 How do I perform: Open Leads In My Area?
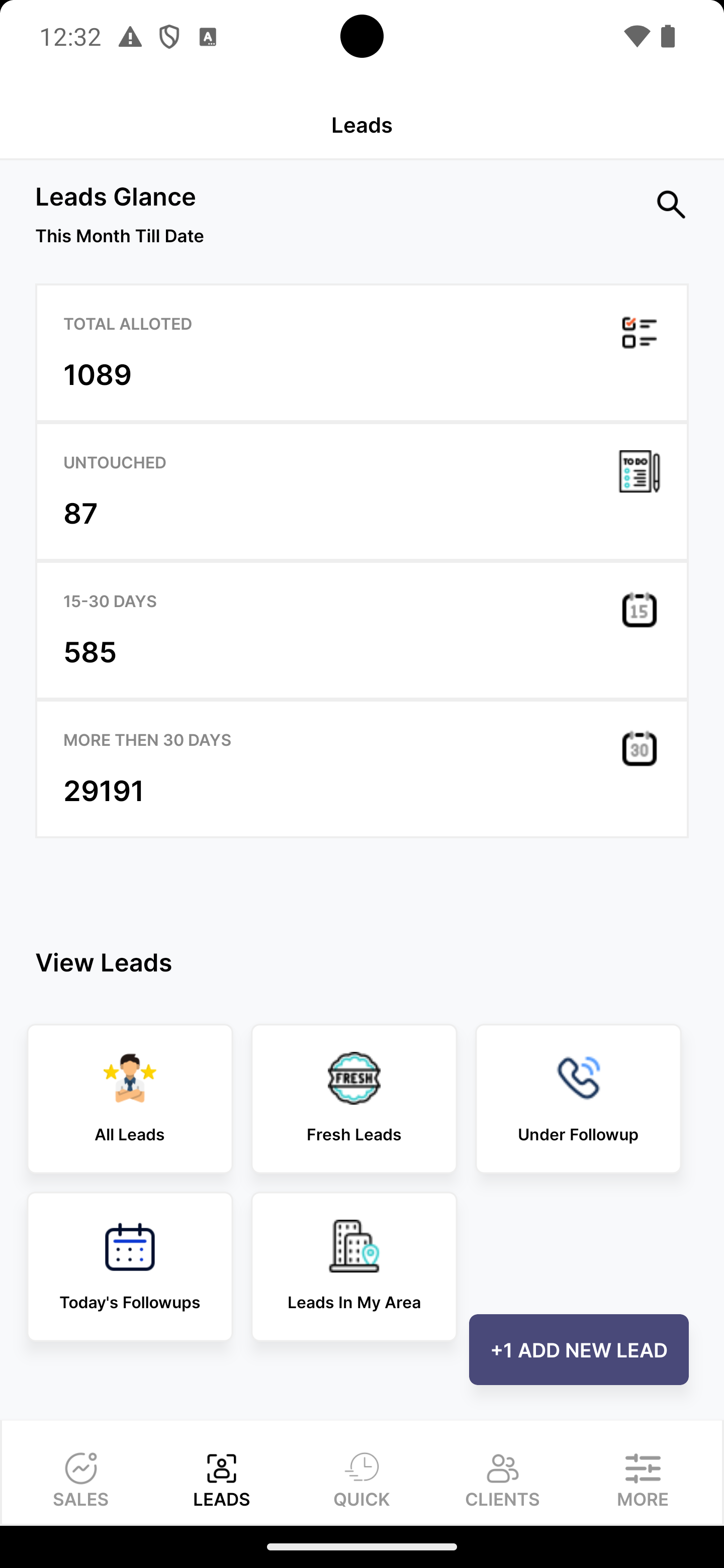[x=354, y=1266]
